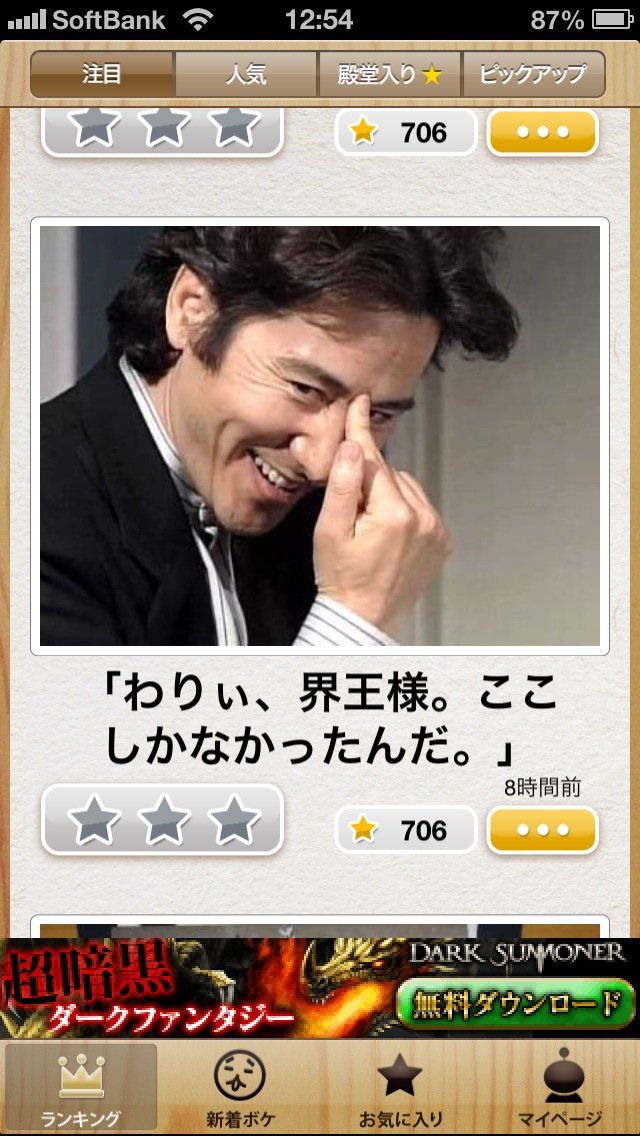
Task: Open the 新着ボケ tab
Action: pos(240,1090)
